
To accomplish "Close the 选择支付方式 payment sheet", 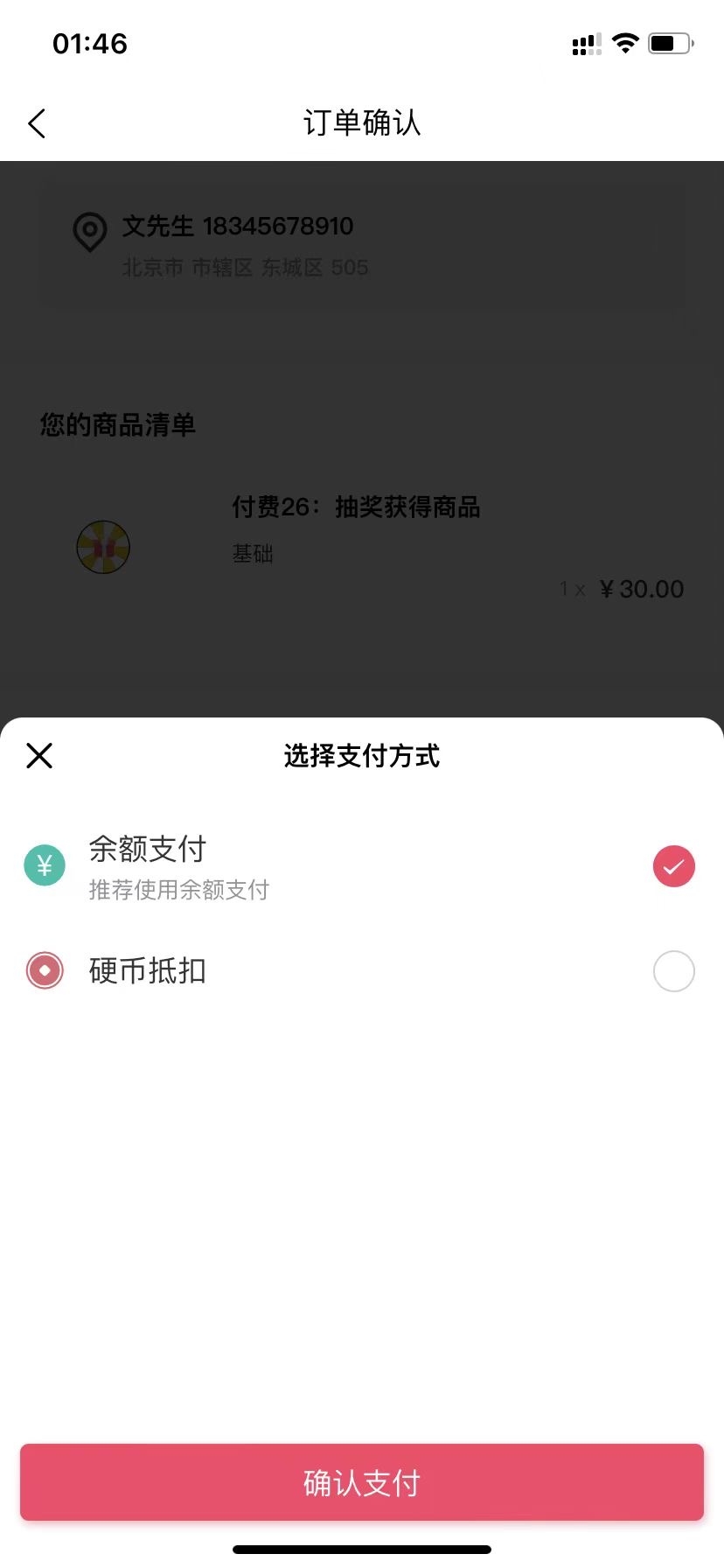I will tap(39, 755).
